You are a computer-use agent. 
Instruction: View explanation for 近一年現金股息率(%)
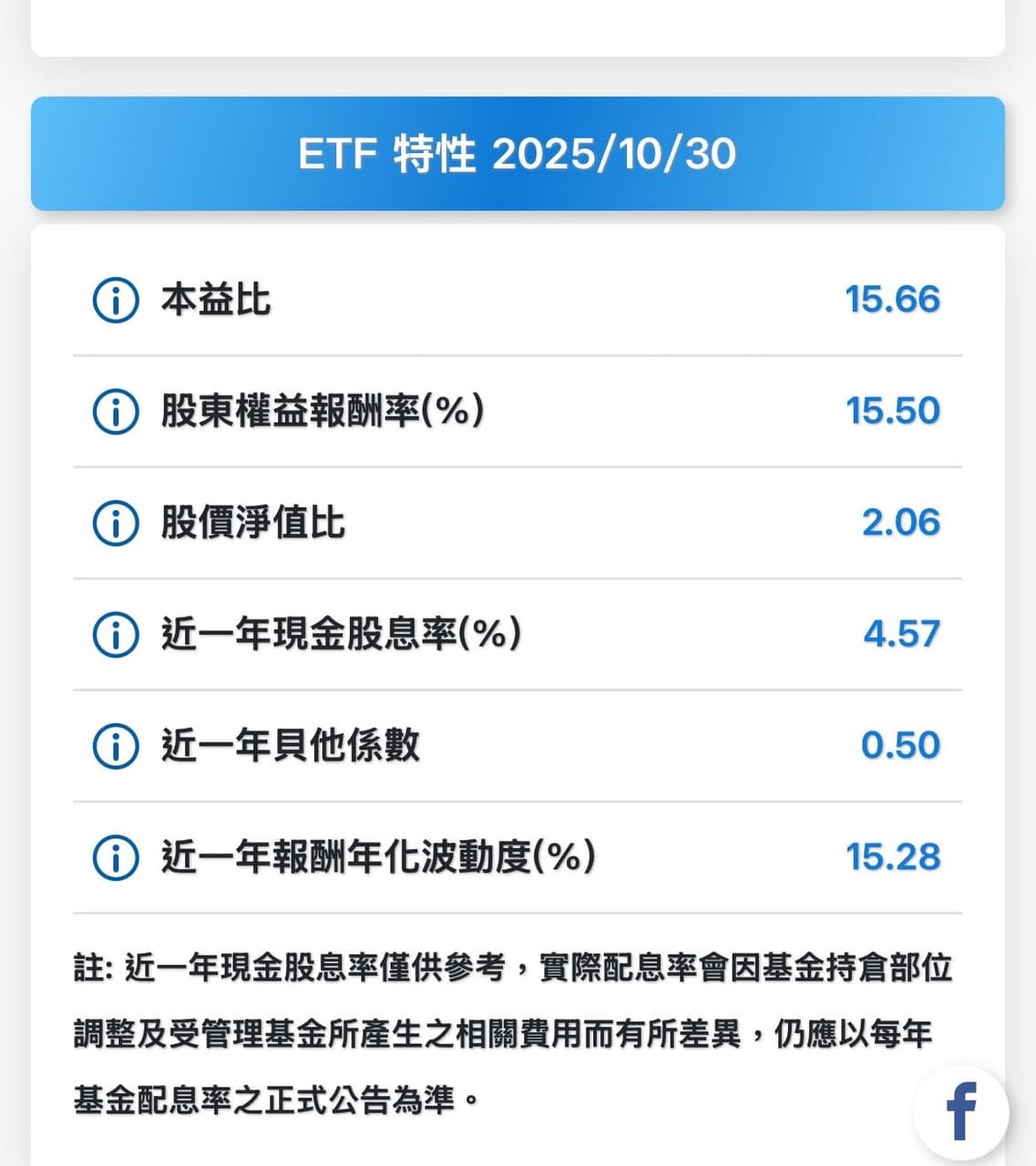click(114, 634)
